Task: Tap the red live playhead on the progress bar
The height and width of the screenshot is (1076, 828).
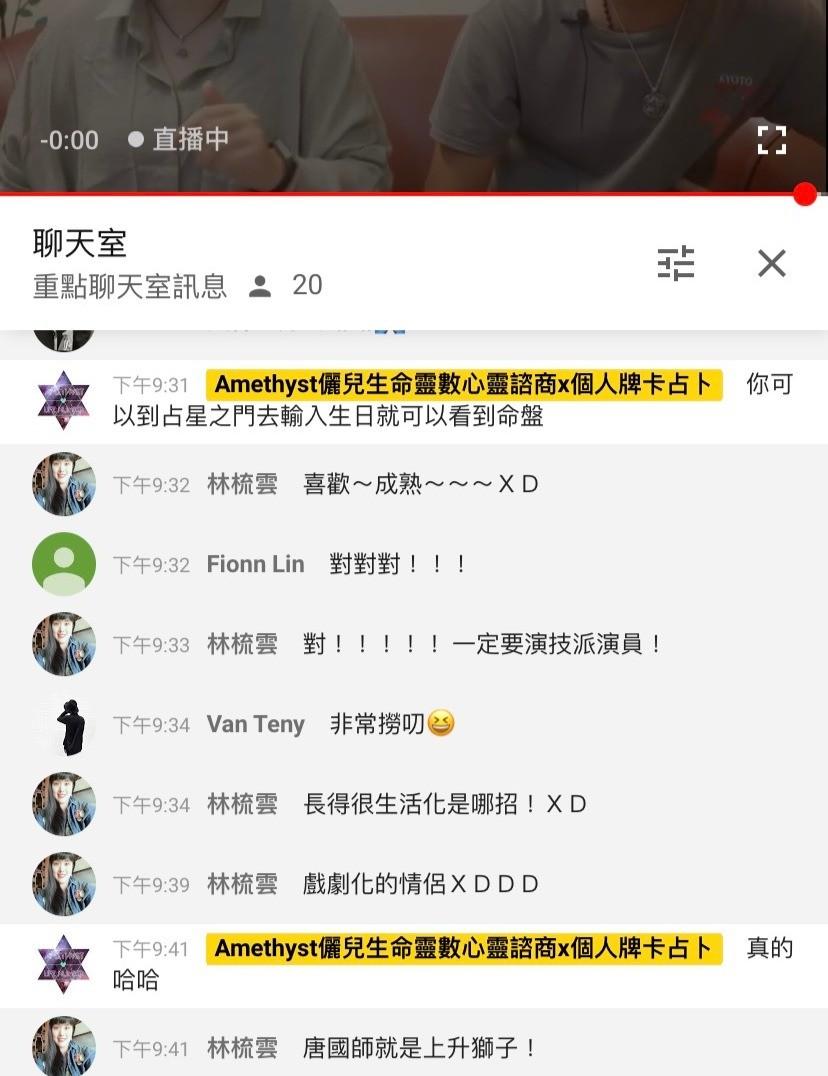Action: [x=805, y=194]
